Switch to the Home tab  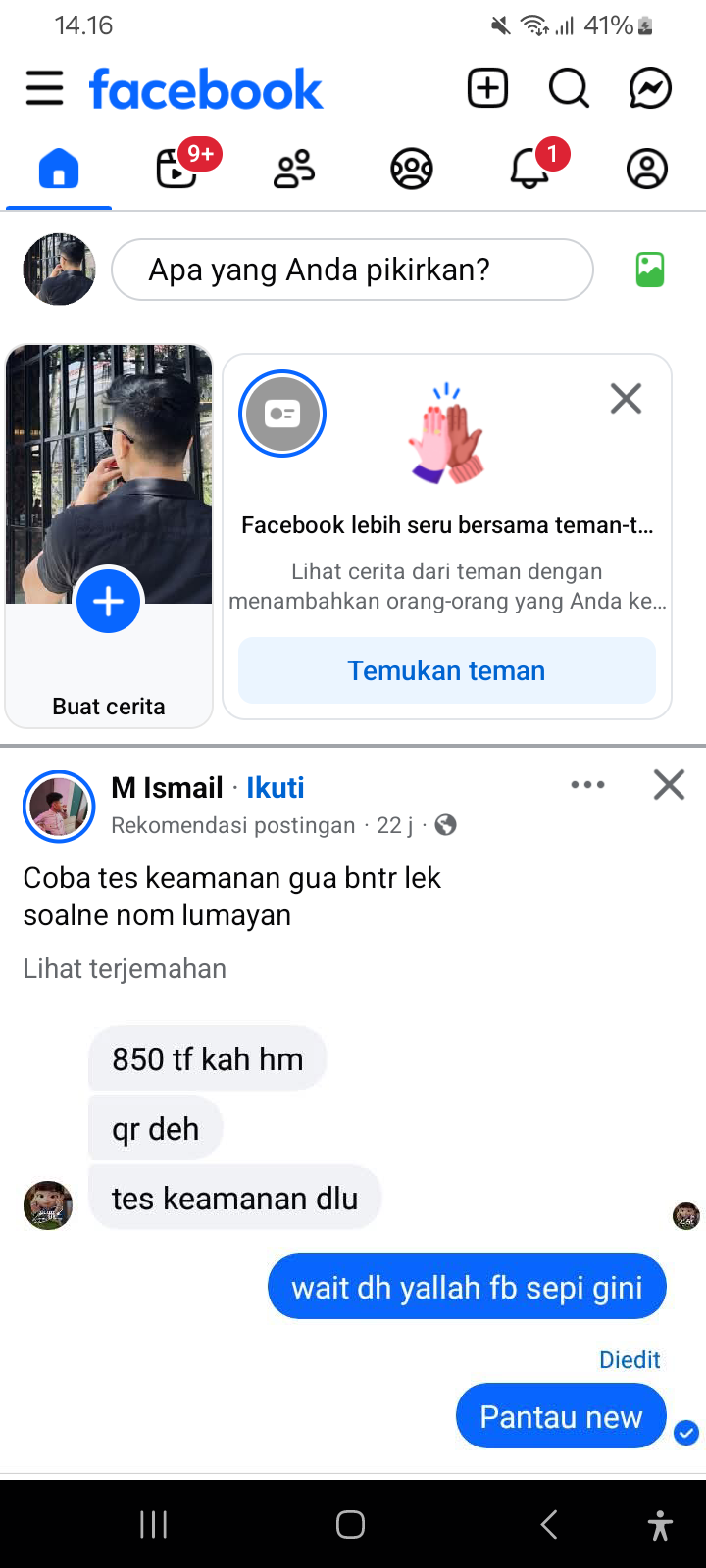coord(59,169)
